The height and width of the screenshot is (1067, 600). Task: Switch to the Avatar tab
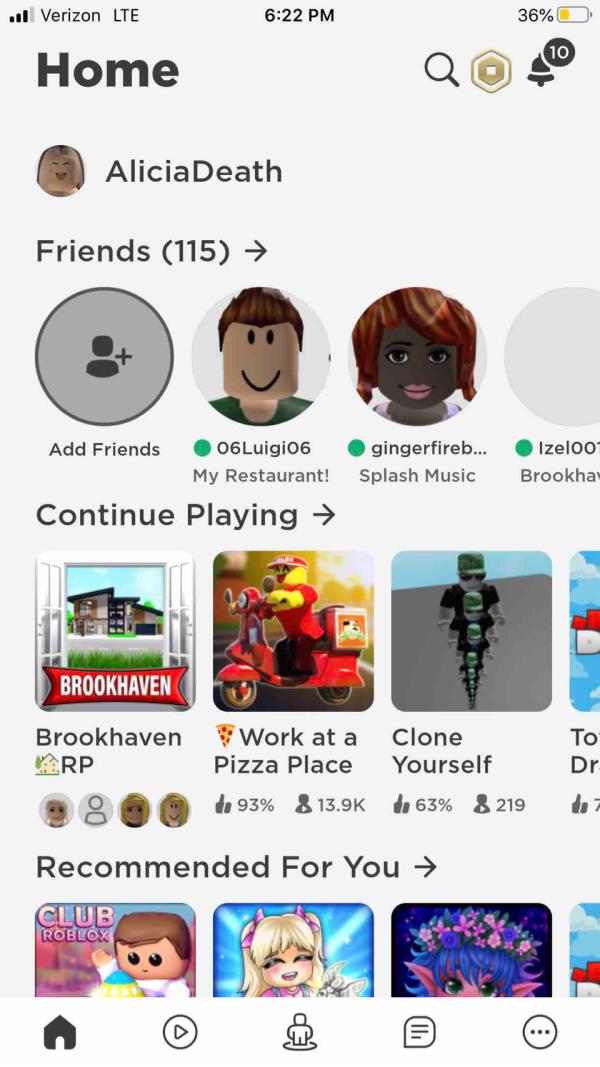coord(300,1032)
